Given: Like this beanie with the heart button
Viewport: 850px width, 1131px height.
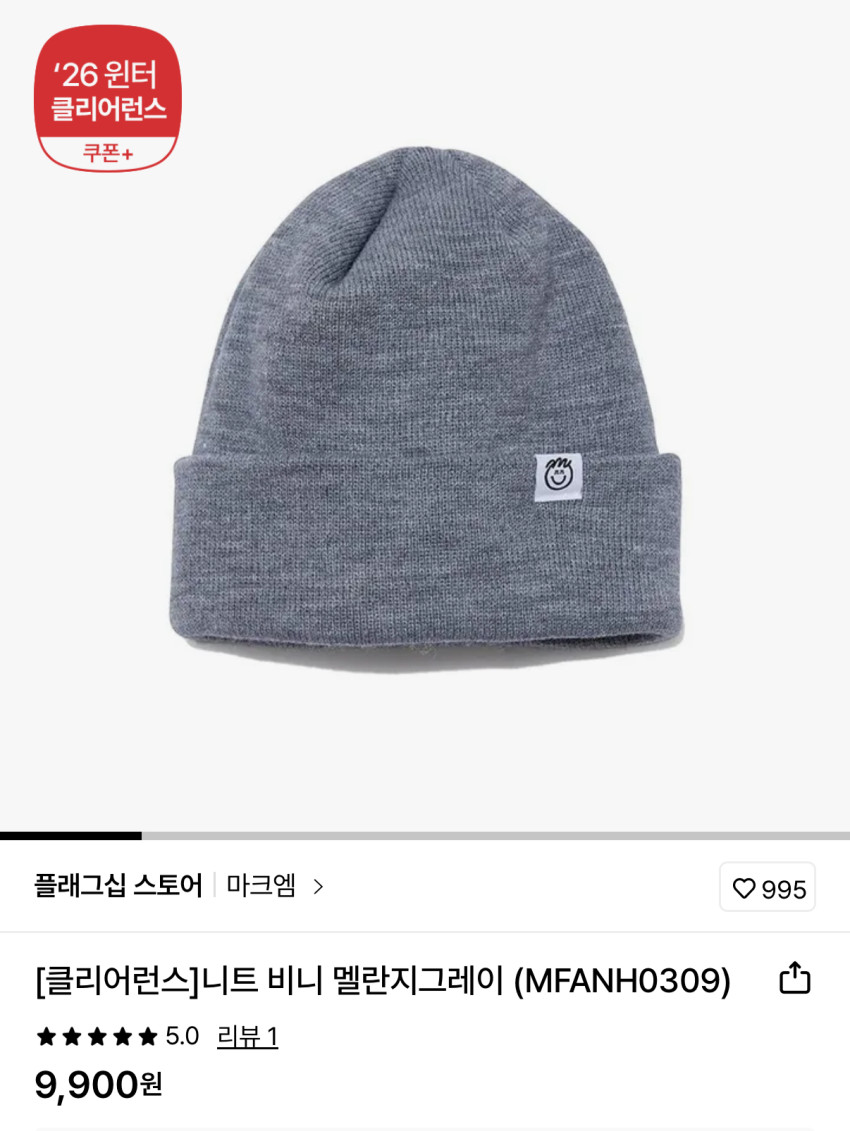Looking at the screenshot, I should pos(767,888).
